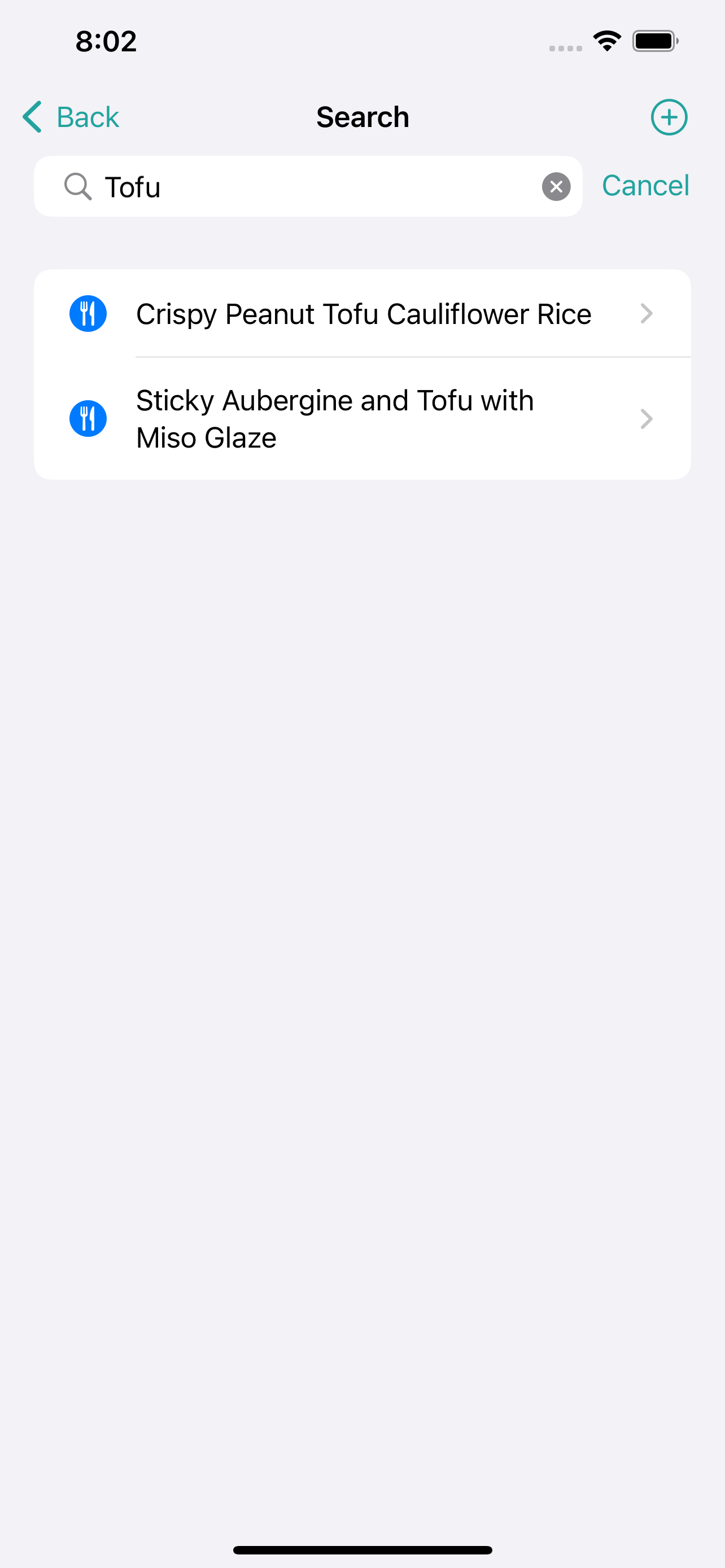Open Sticky Aubergine and Tofu with Miso Glaze
The height and width of the screenshot is (1568, 725).
tap(363, 419)
